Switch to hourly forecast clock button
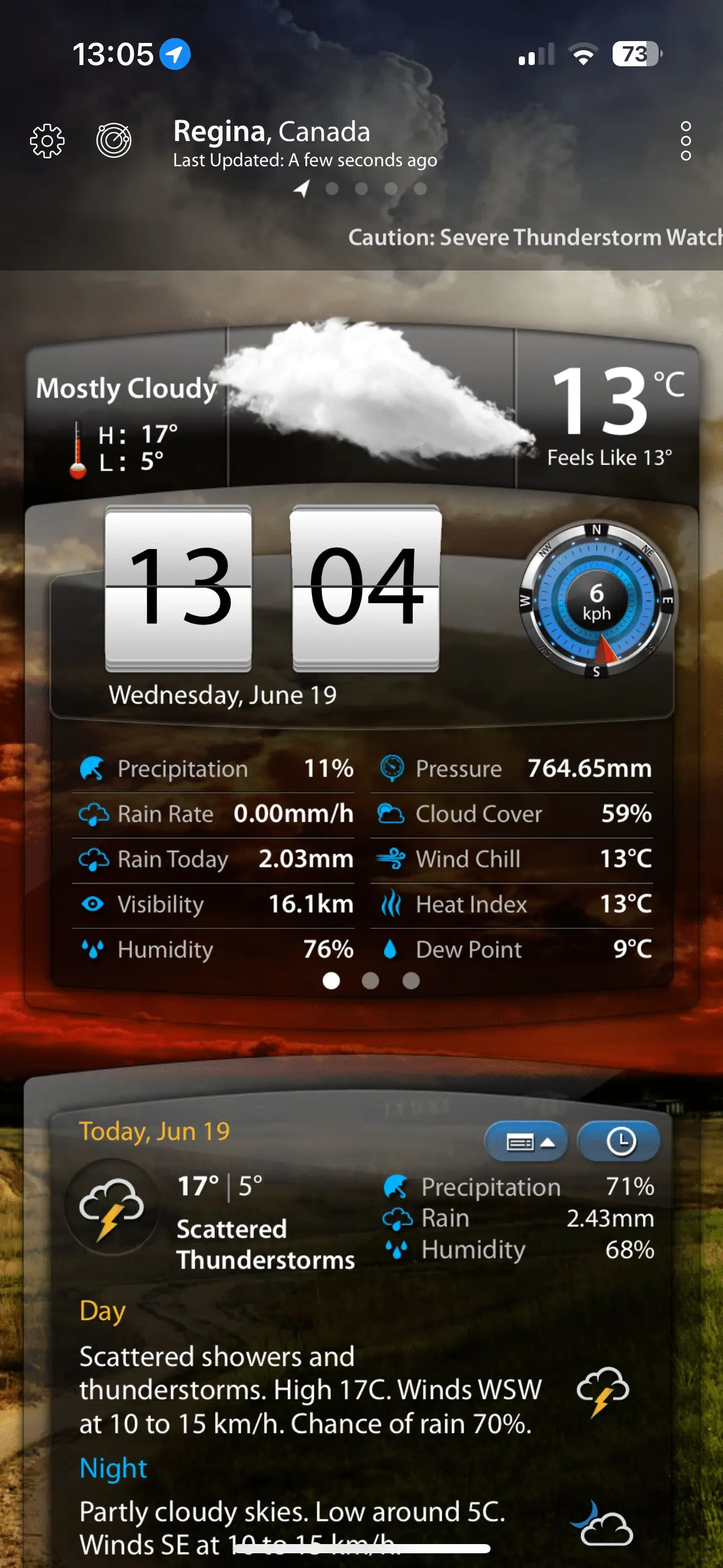Screen dimensions: 723x1568 pyautogui.click(x=619, y=1142)
